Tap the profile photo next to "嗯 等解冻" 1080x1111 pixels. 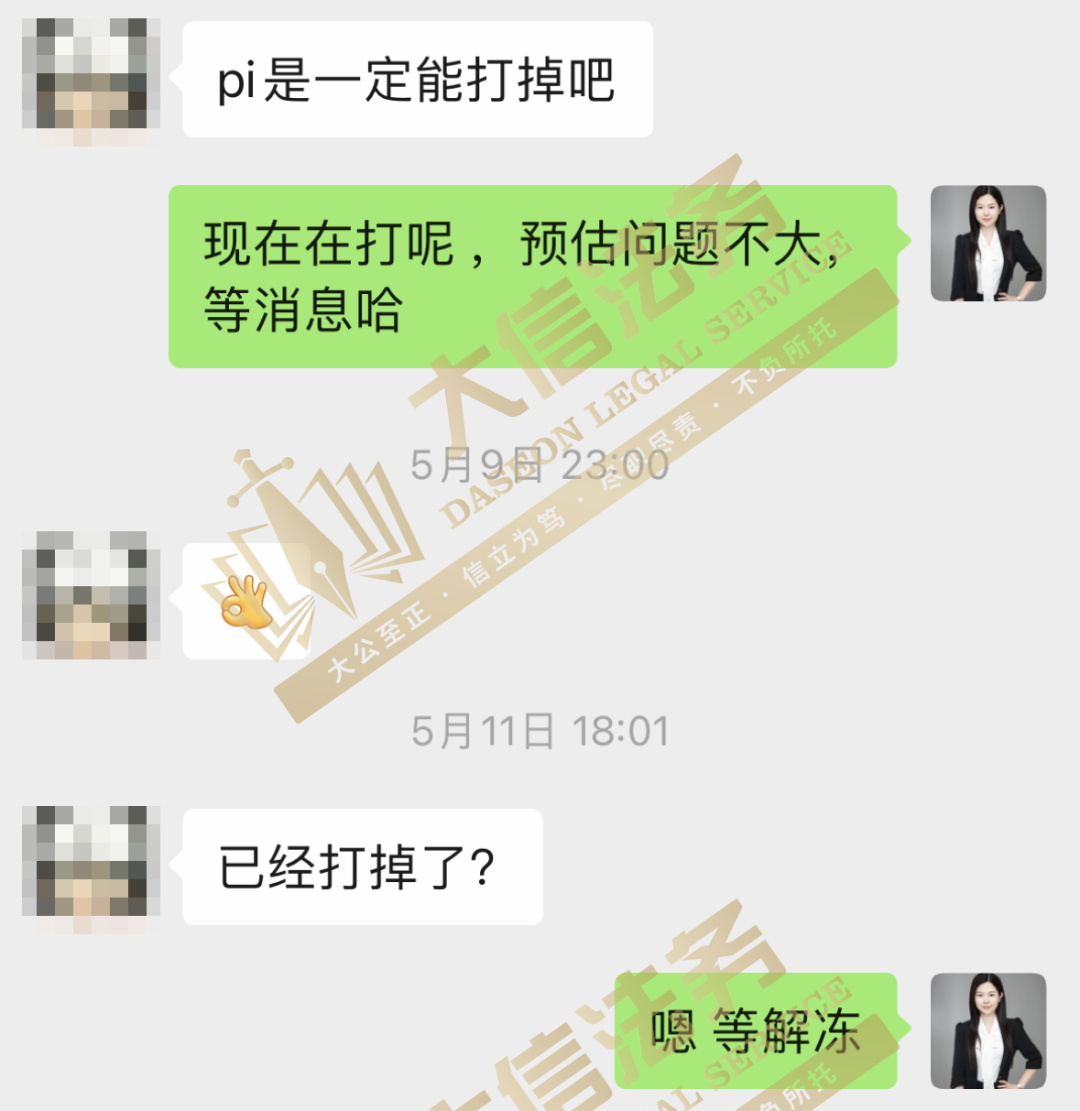click(x=988, y=1030)
